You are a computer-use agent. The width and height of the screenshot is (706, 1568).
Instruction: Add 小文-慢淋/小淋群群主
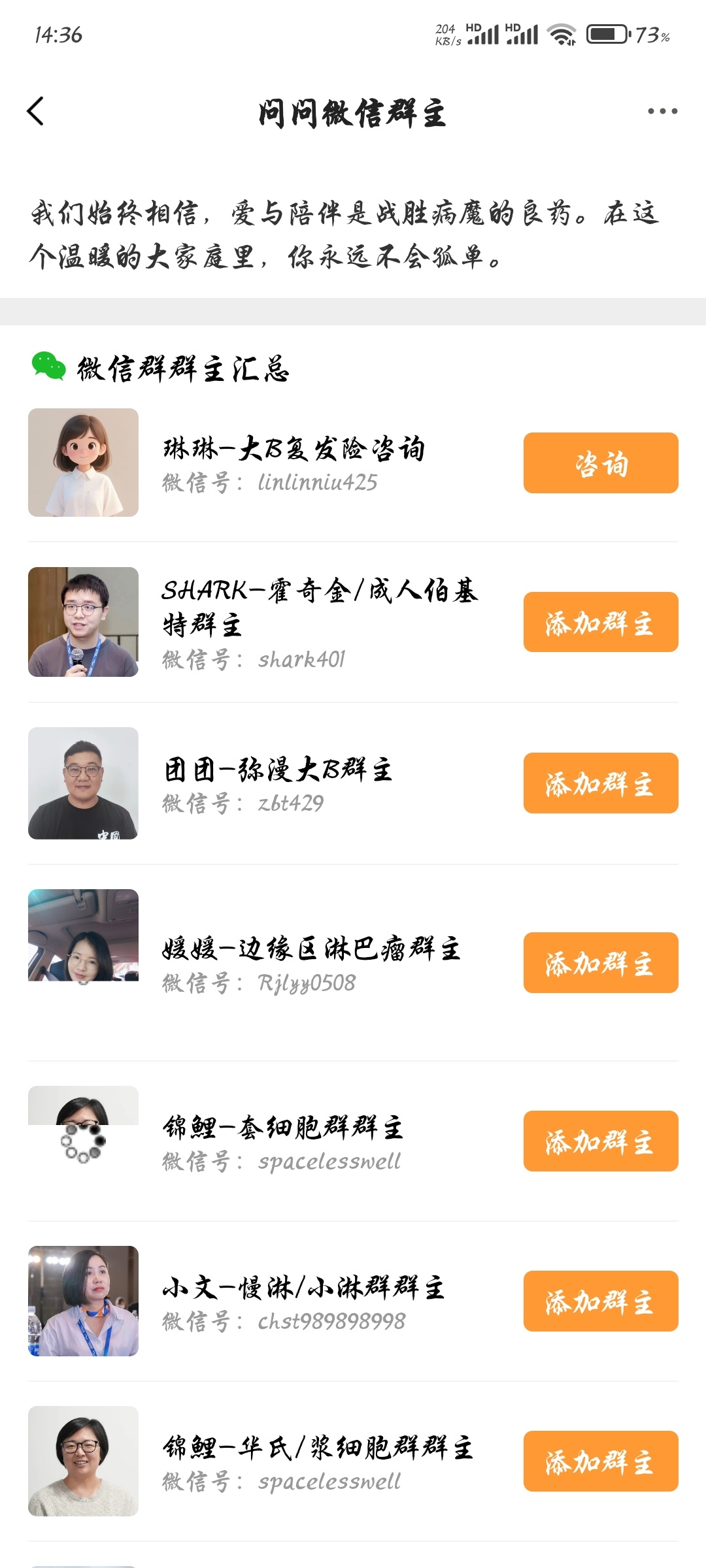600,1301
